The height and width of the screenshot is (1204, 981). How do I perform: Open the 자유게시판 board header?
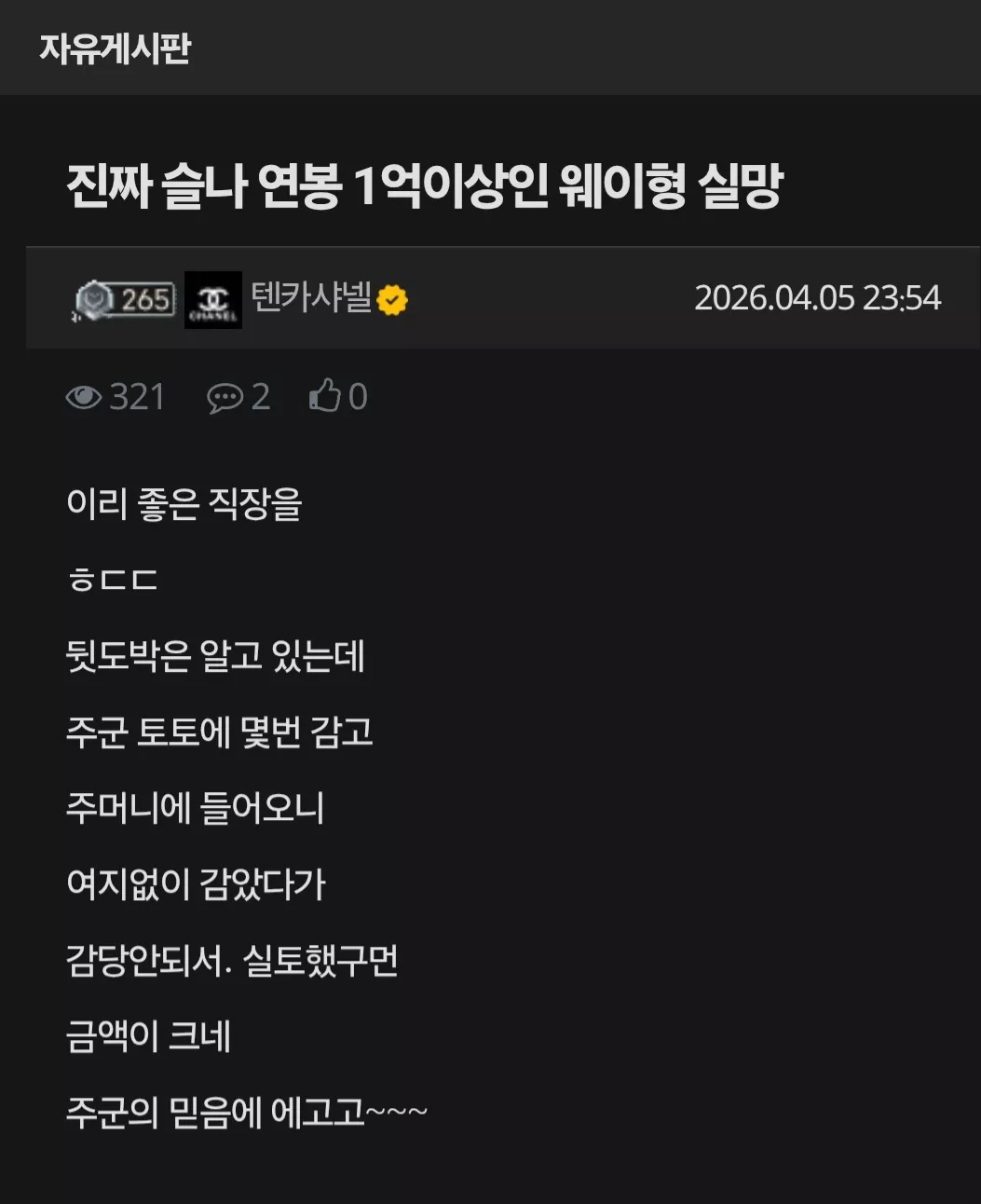point(115,48)
